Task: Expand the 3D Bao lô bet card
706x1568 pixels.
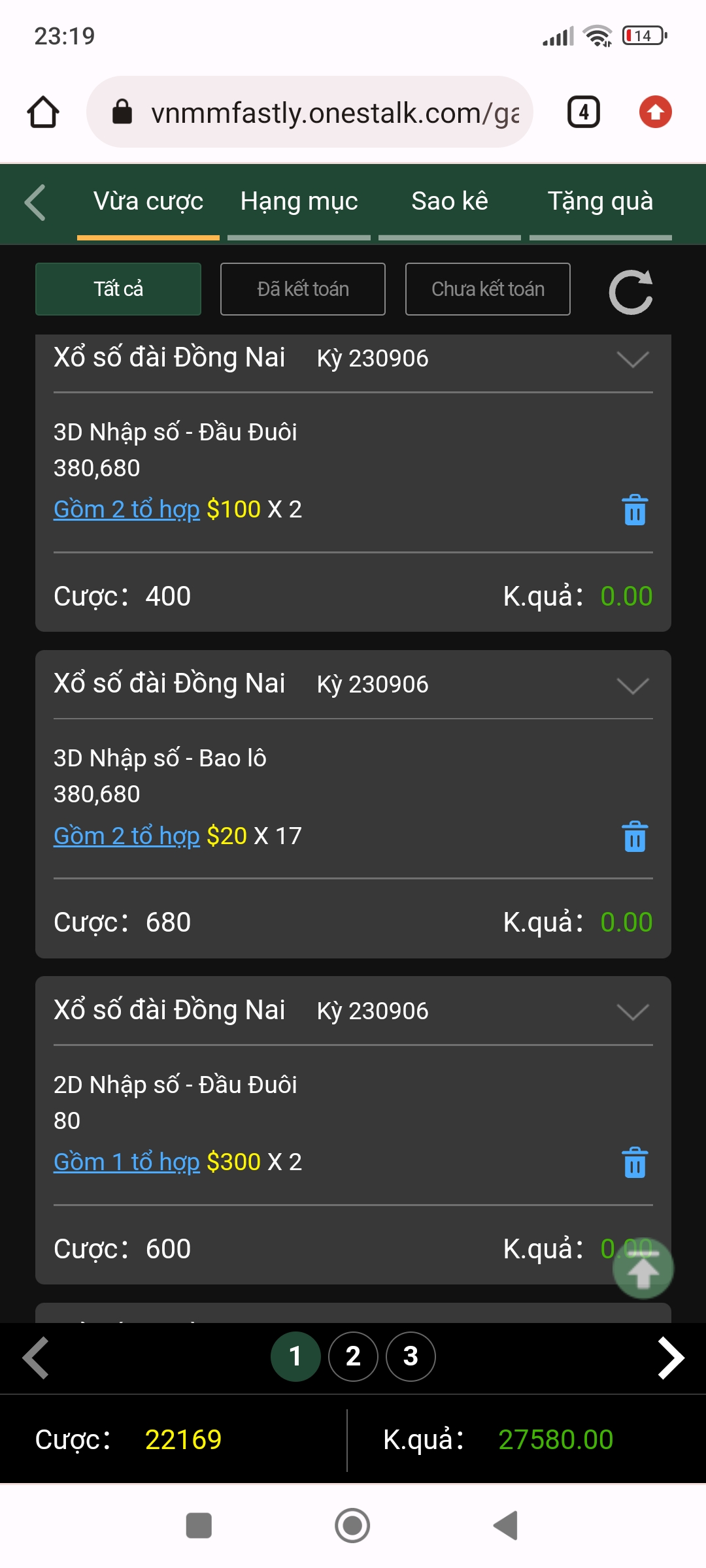Action: pos(633,685)
